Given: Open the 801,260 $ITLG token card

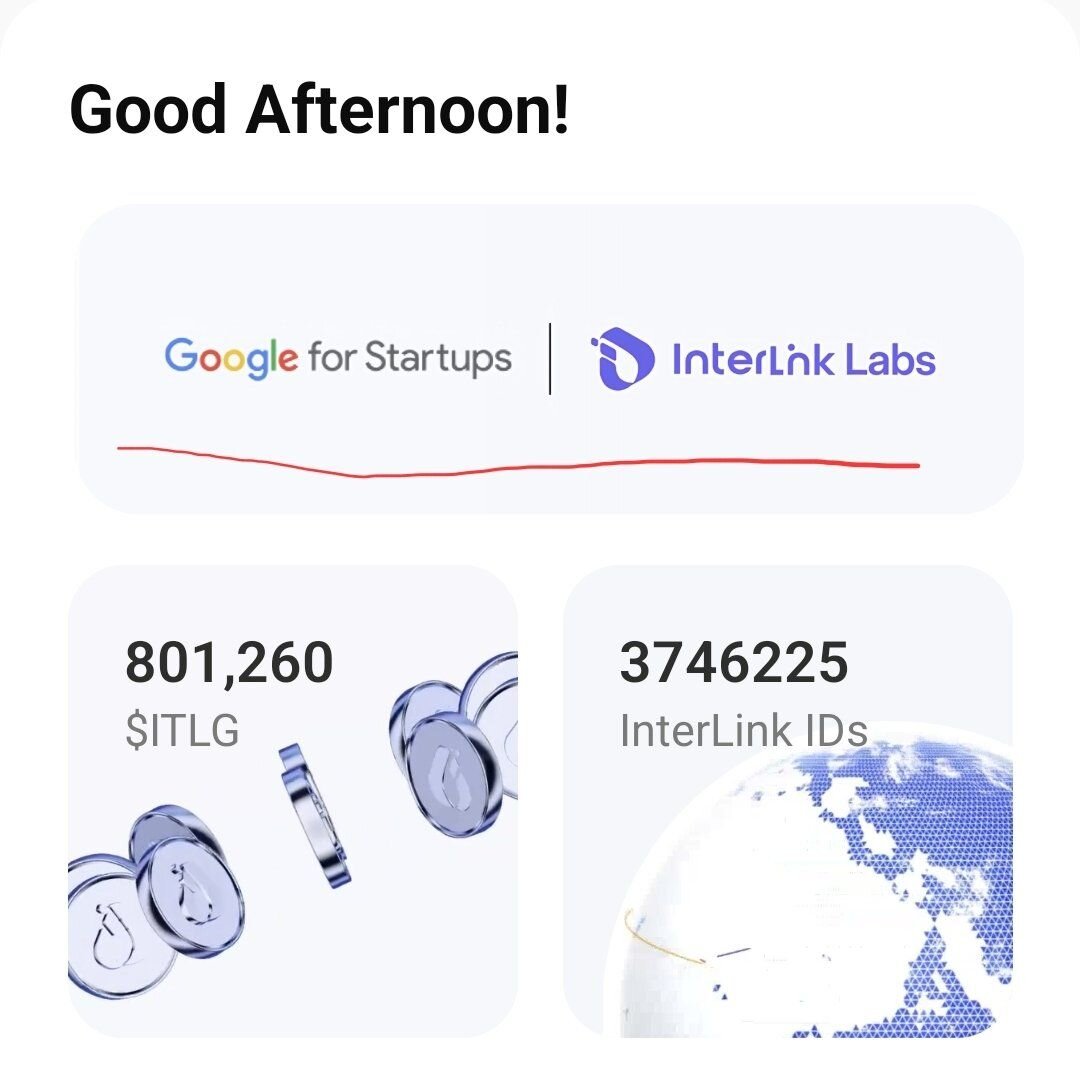Looking at the screenshot, I should click(292, 800).
